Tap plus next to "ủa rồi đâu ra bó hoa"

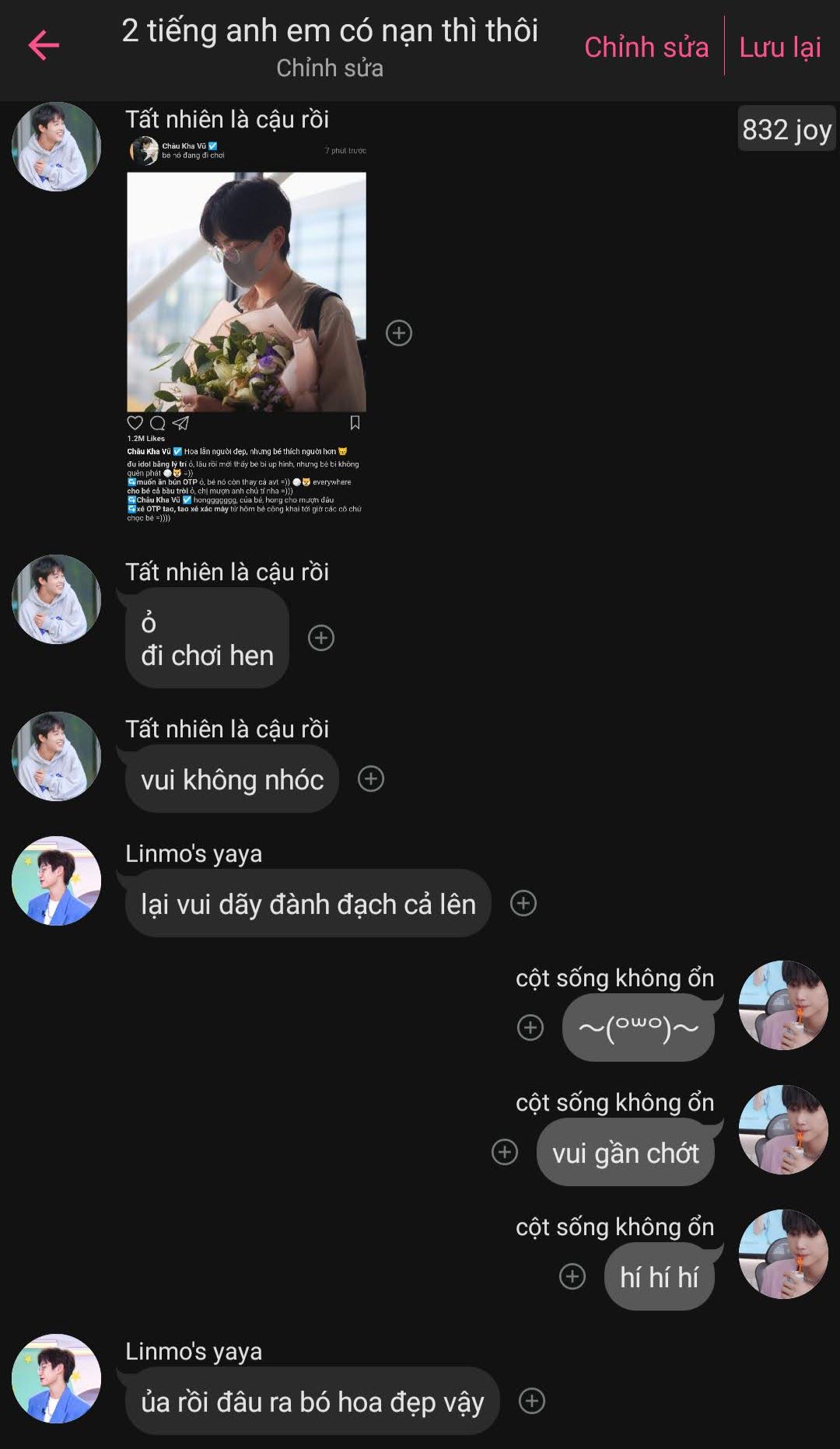click(532, 1401)
